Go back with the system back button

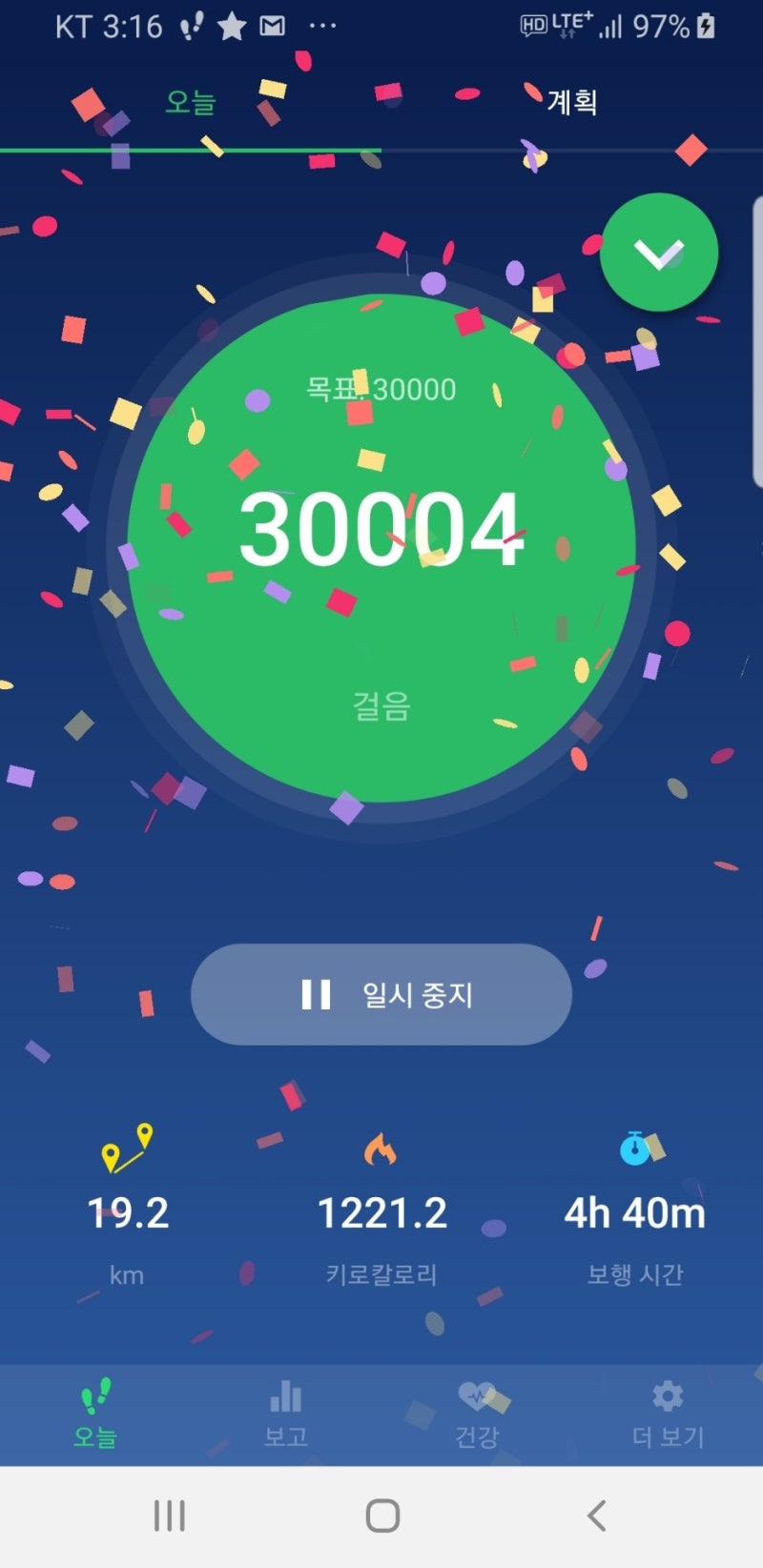point(596,1516)
